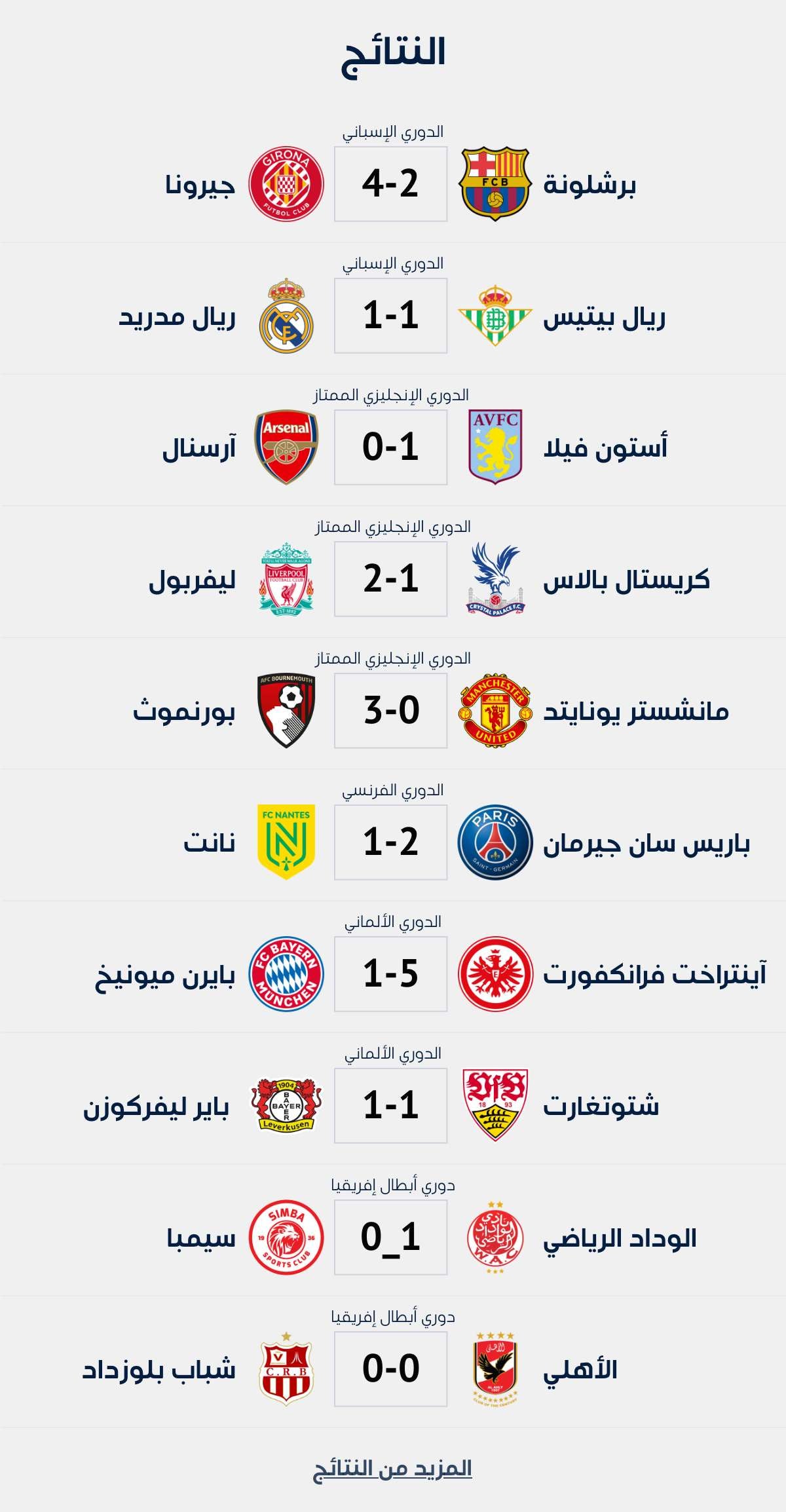Screen dimensions: 786x1512
Task: Open the Barcelona vs Girona 4-2 match
Action: coord(391,184)
